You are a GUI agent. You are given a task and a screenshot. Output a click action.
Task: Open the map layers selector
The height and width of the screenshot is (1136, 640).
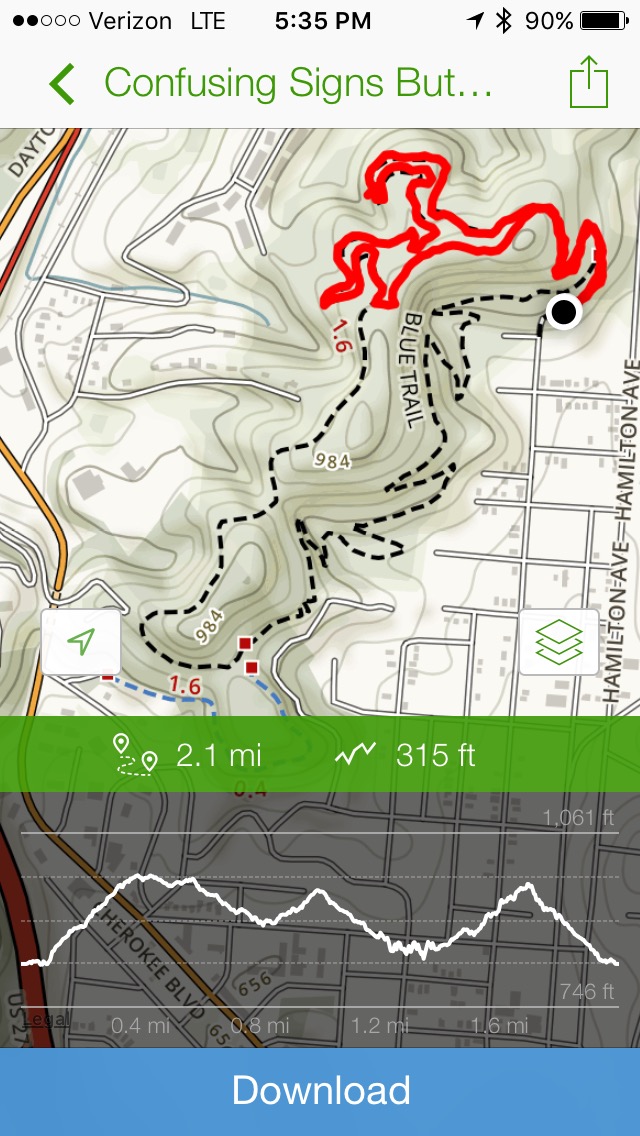point(559,642)
